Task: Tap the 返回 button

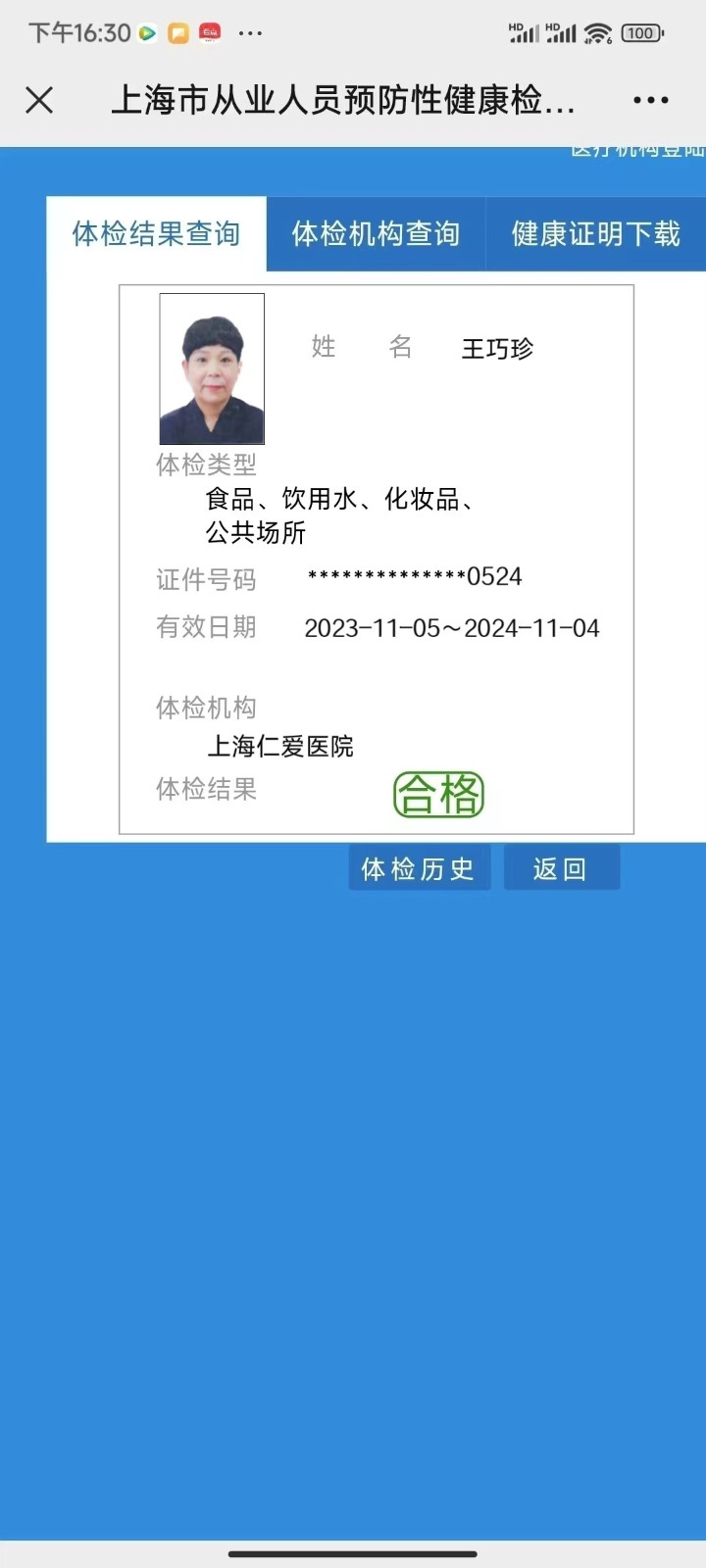Action: point(561,868)
